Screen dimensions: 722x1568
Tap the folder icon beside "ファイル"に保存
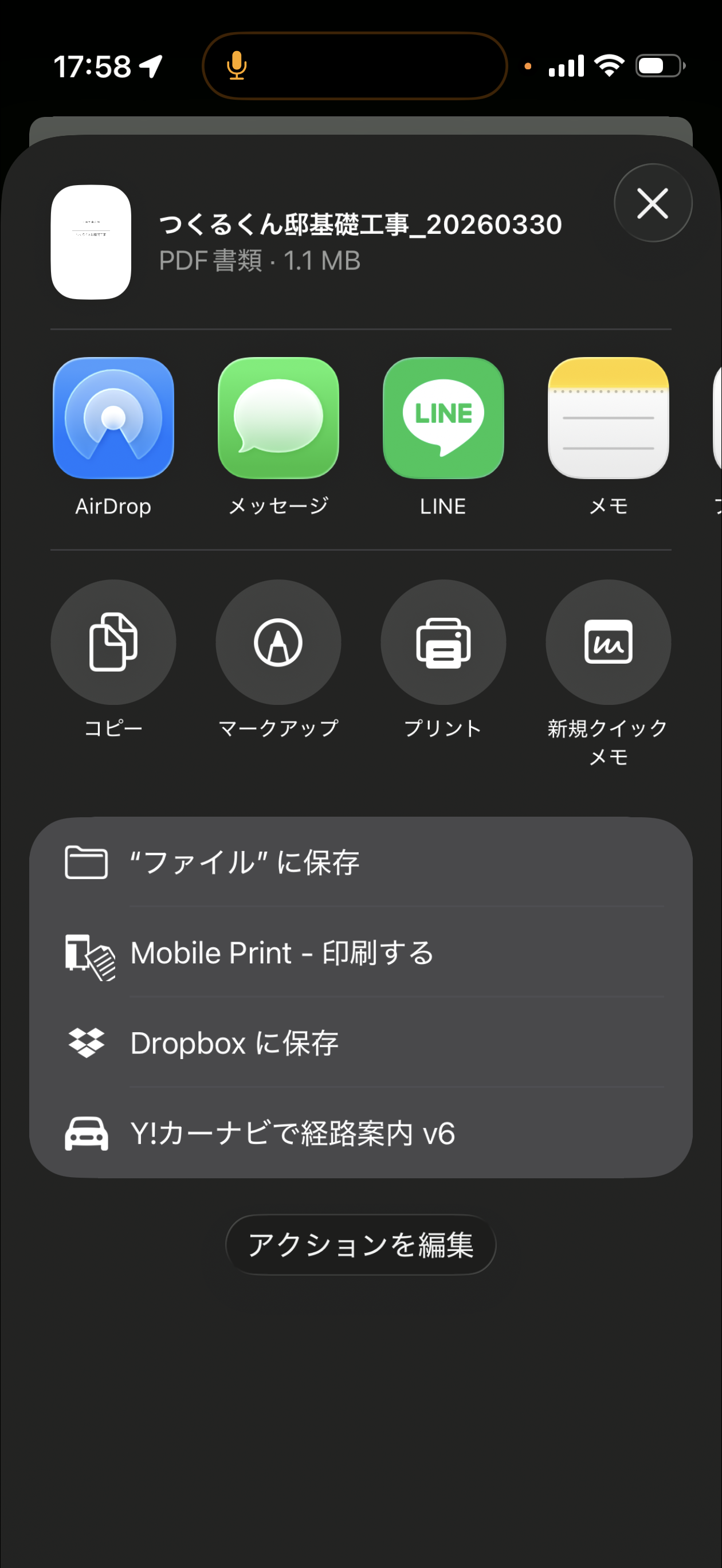click(x=87, y=861)
